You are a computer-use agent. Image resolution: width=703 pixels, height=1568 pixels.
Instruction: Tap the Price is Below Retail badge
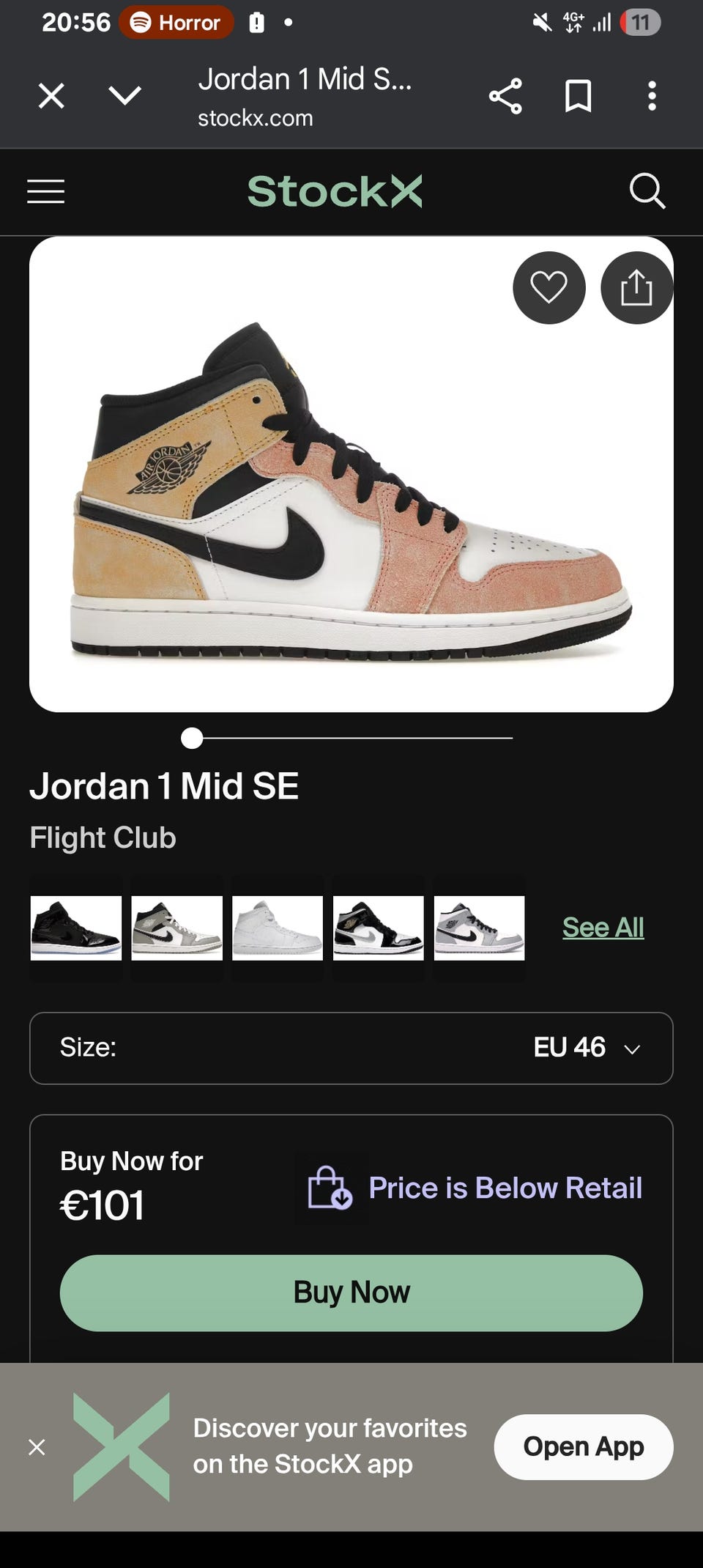point(475,1188)
